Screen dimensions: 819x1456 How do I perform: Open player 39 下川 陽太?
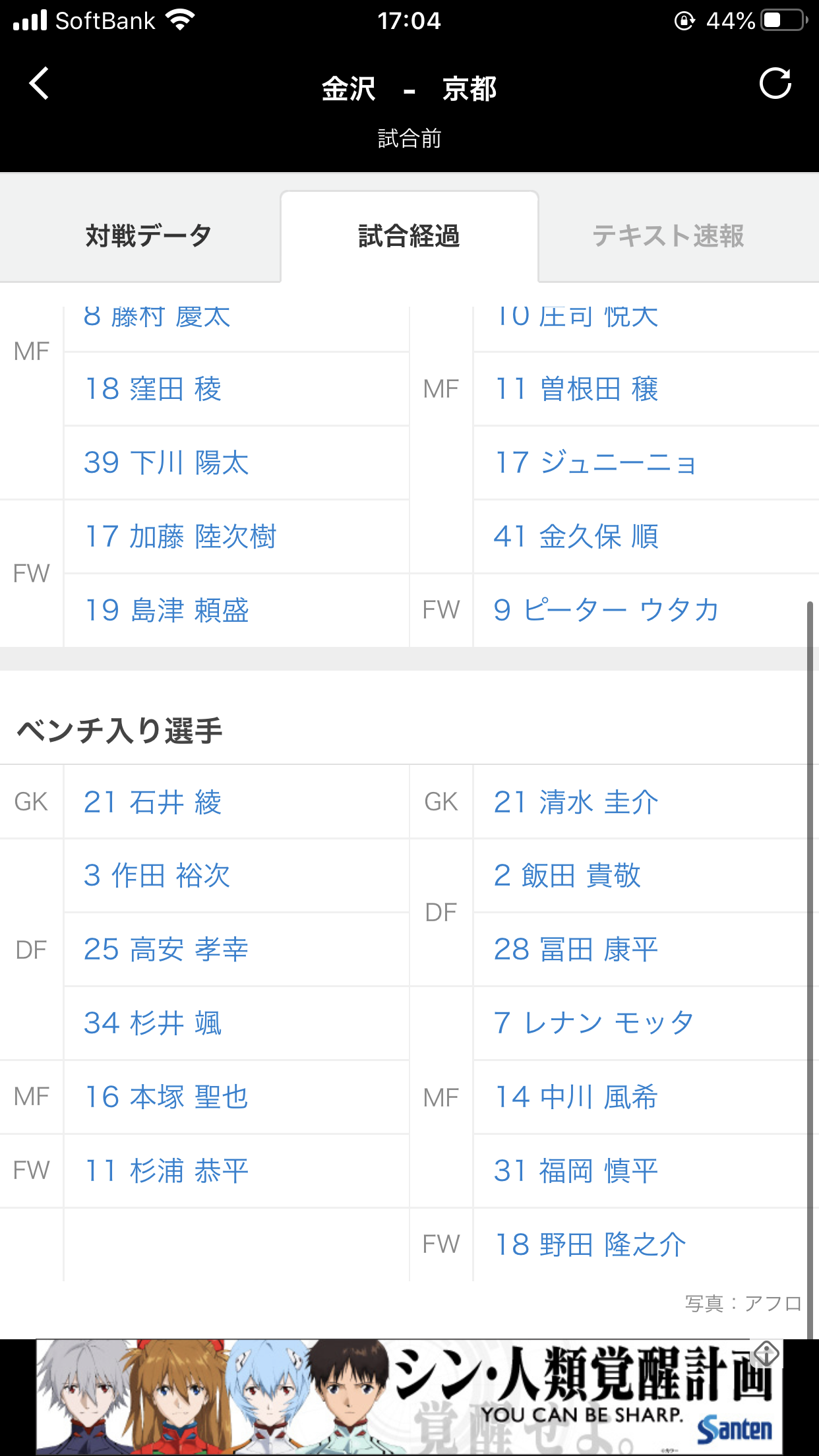pos(166,463)
